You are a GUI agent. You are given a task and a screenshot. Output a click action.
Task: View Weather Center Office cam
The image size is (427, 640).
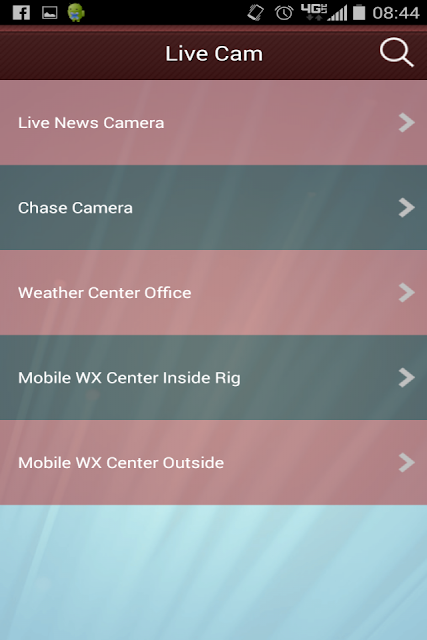(x=214, y=292)
